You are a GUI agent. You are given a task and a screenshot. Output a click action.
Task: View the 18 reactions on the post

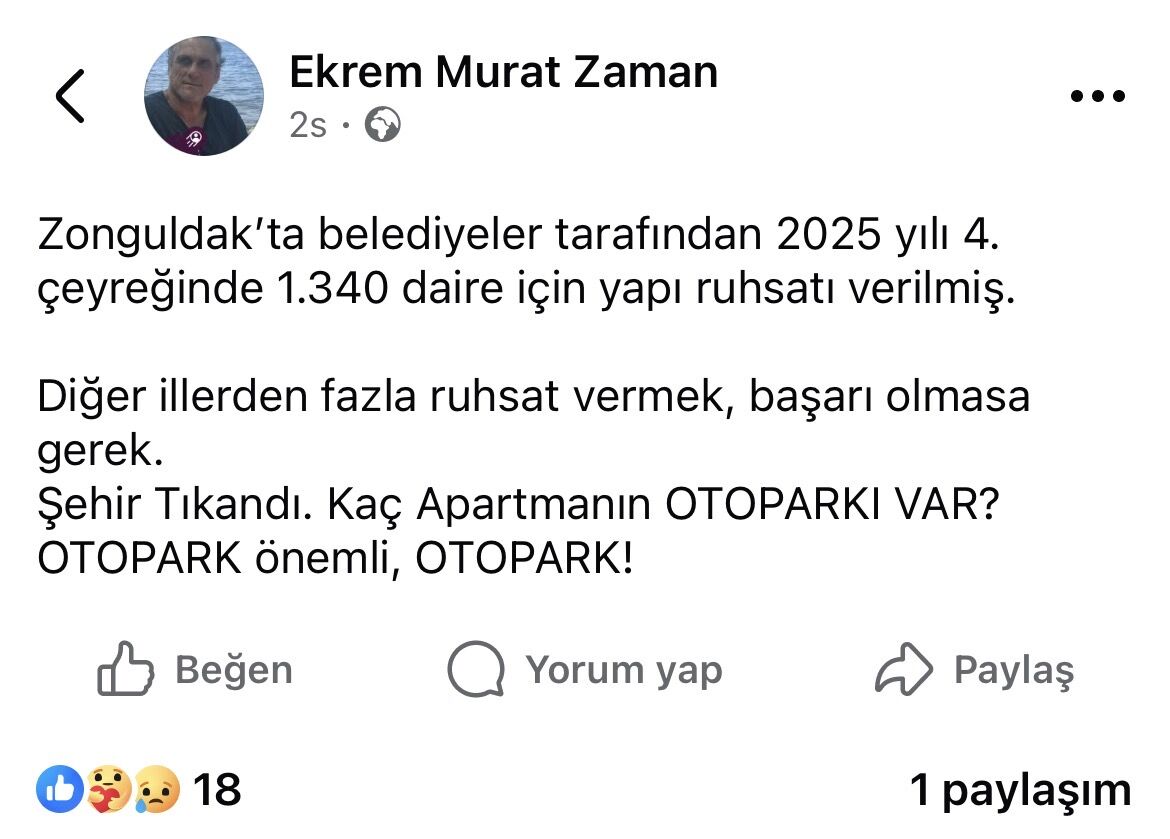coord(139,790)
